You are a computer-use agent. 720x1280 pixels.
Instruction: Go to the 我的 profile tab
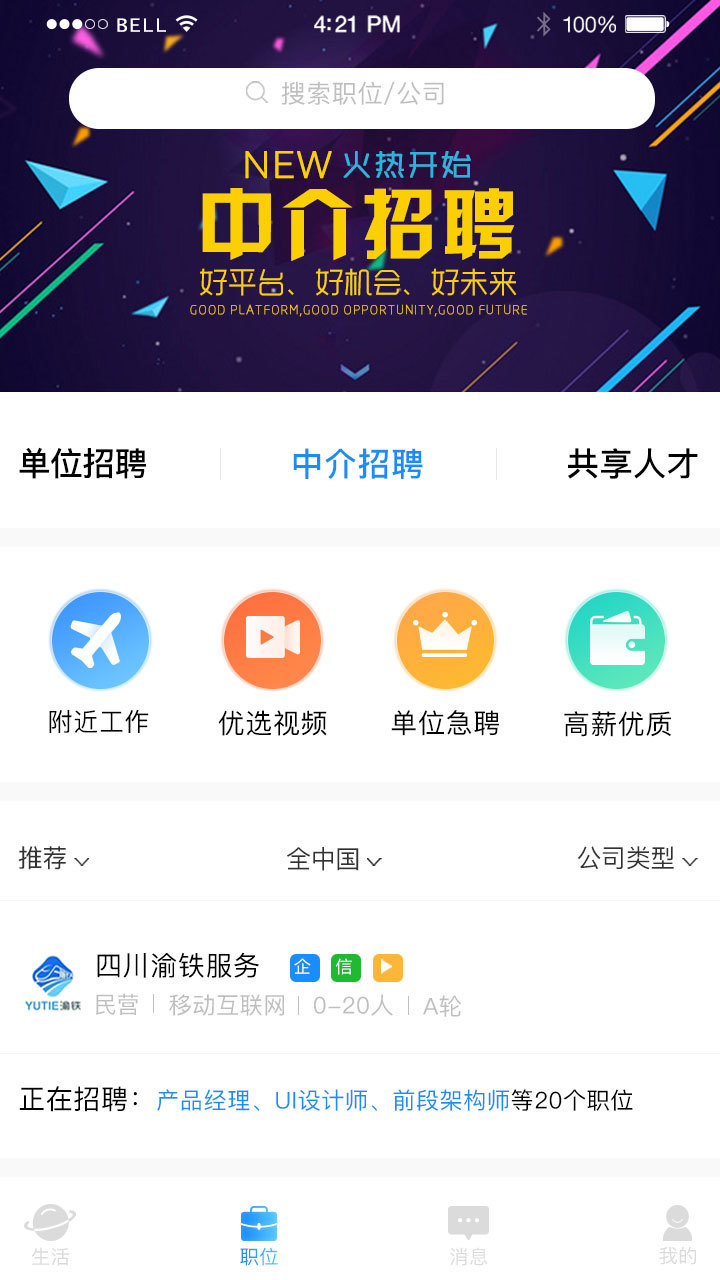(677, 1235)
